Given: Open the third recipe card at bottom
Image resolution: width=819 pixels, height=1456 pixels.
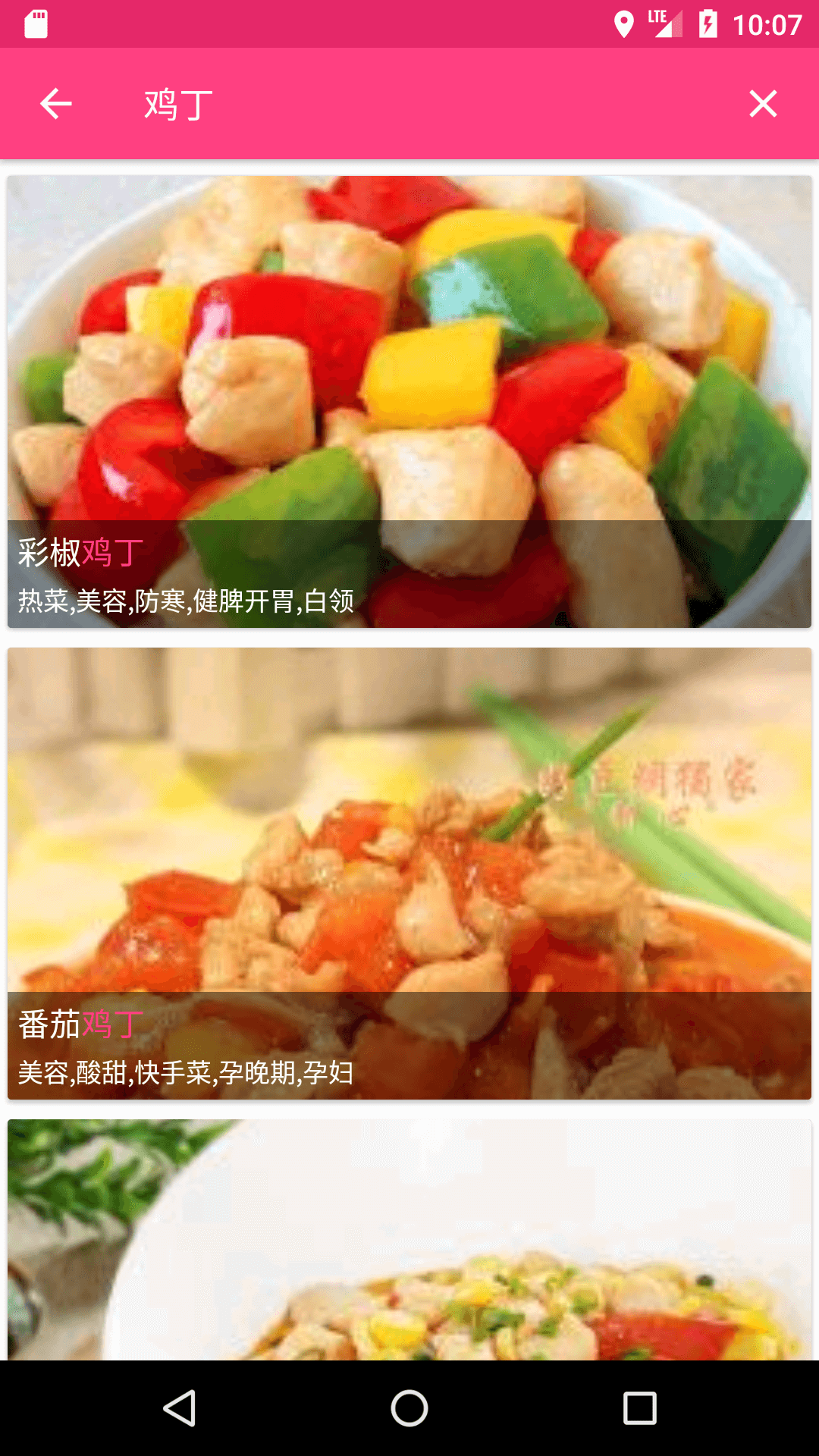Looking at the screenshot, I should coord(409,1240).
